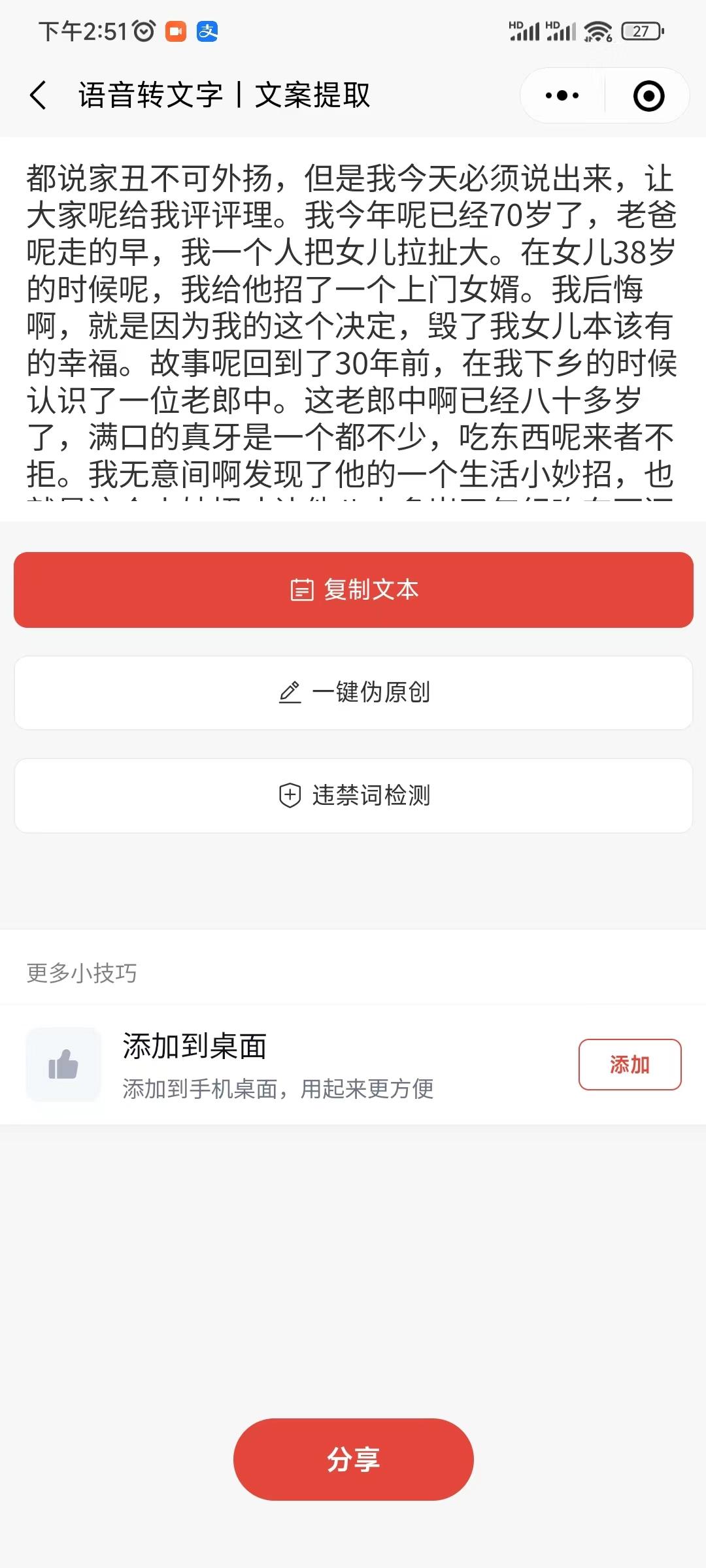The image size is (706, 1568).
Task: Tap the battery indicator showing 27
Action: pos(639,30)
